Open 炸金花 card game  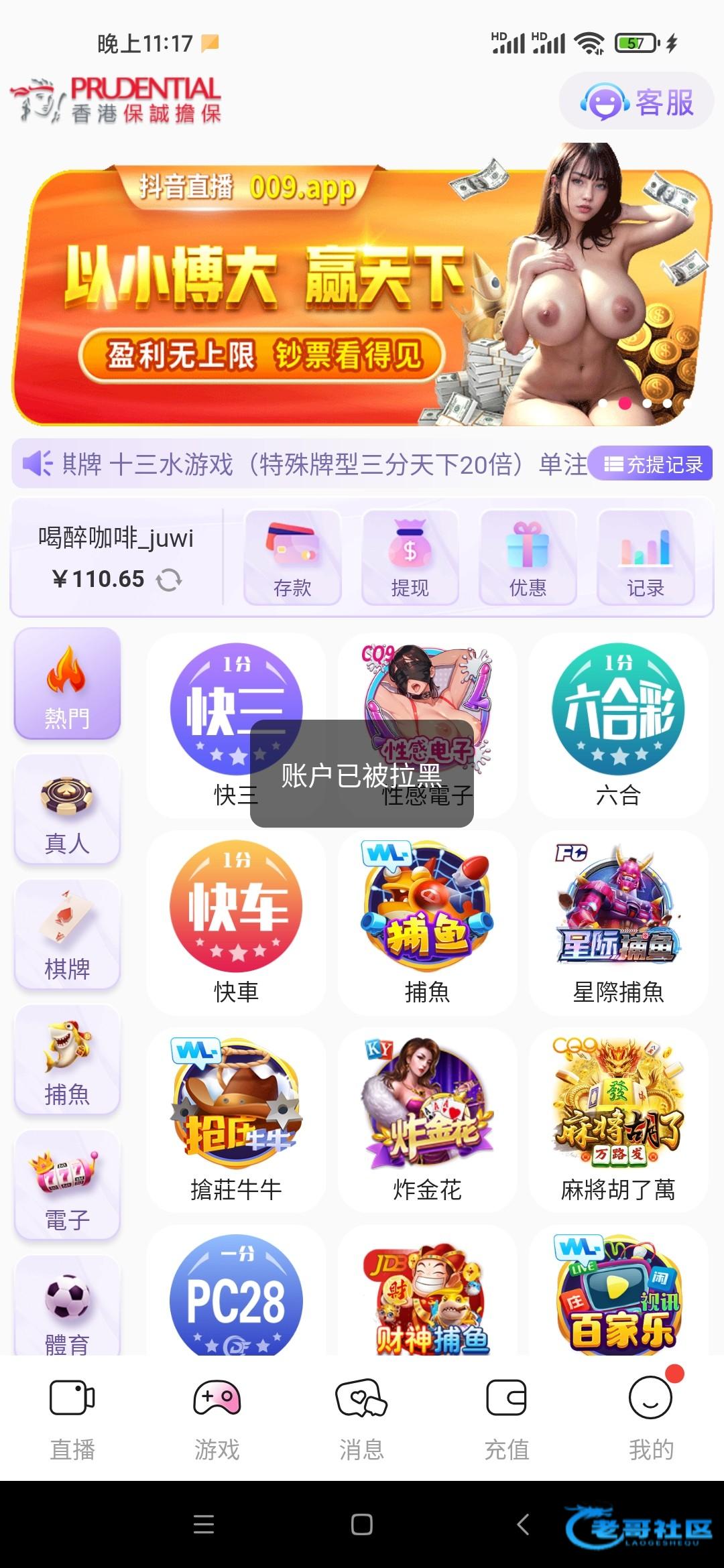click(x=427, y=1120)
